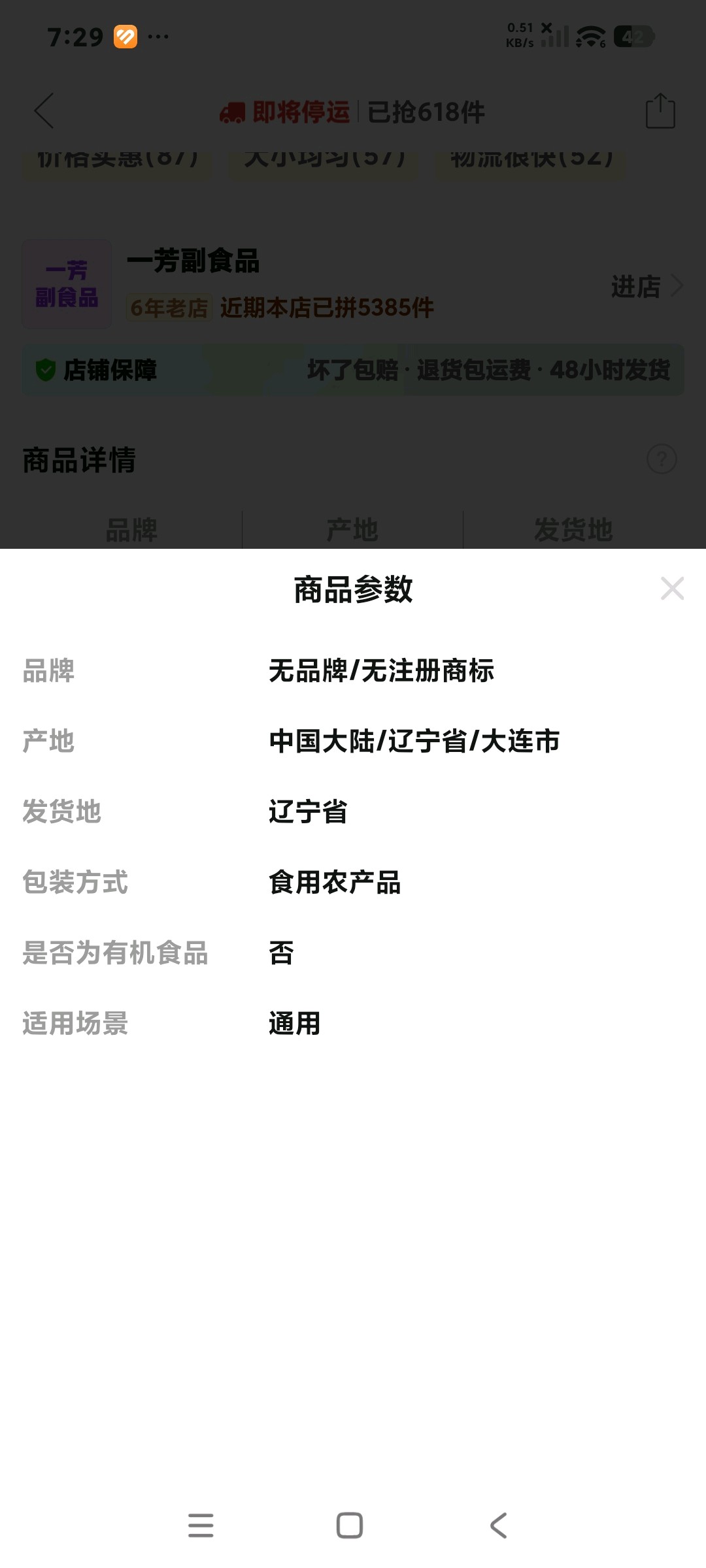The width and height of the screenshot is (706, 1568).
Task: Open the ellipsis menu in status bar
Action: 157,38
